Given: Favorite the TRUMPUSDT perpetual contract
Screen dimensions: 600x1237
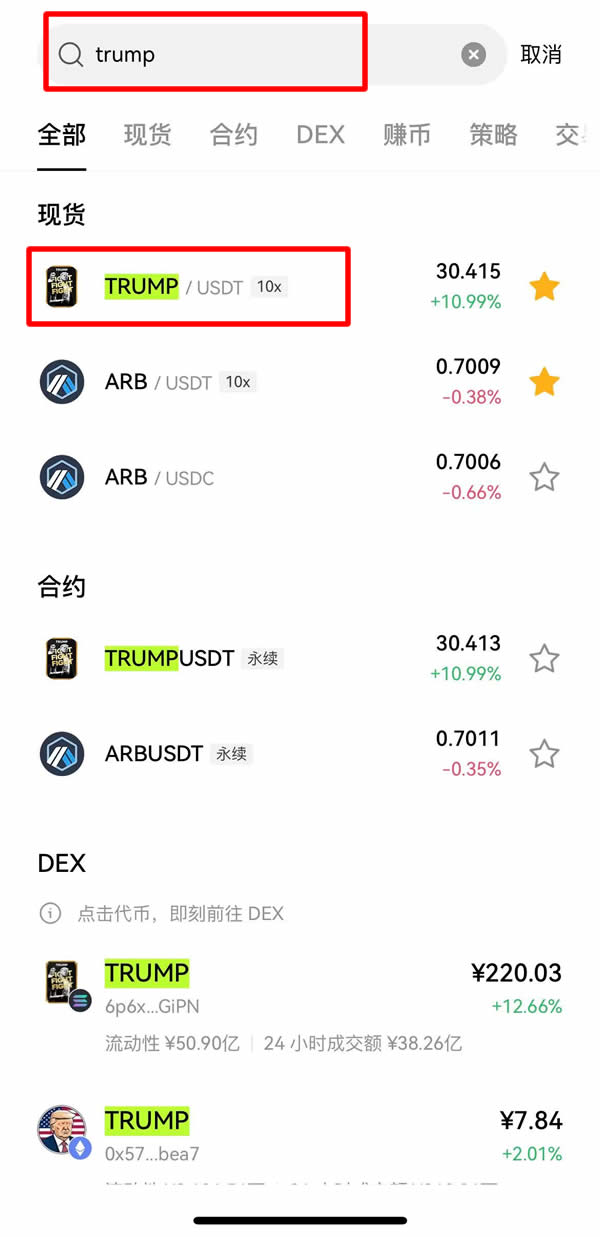Looking at the screenshot, I should 544,658.
